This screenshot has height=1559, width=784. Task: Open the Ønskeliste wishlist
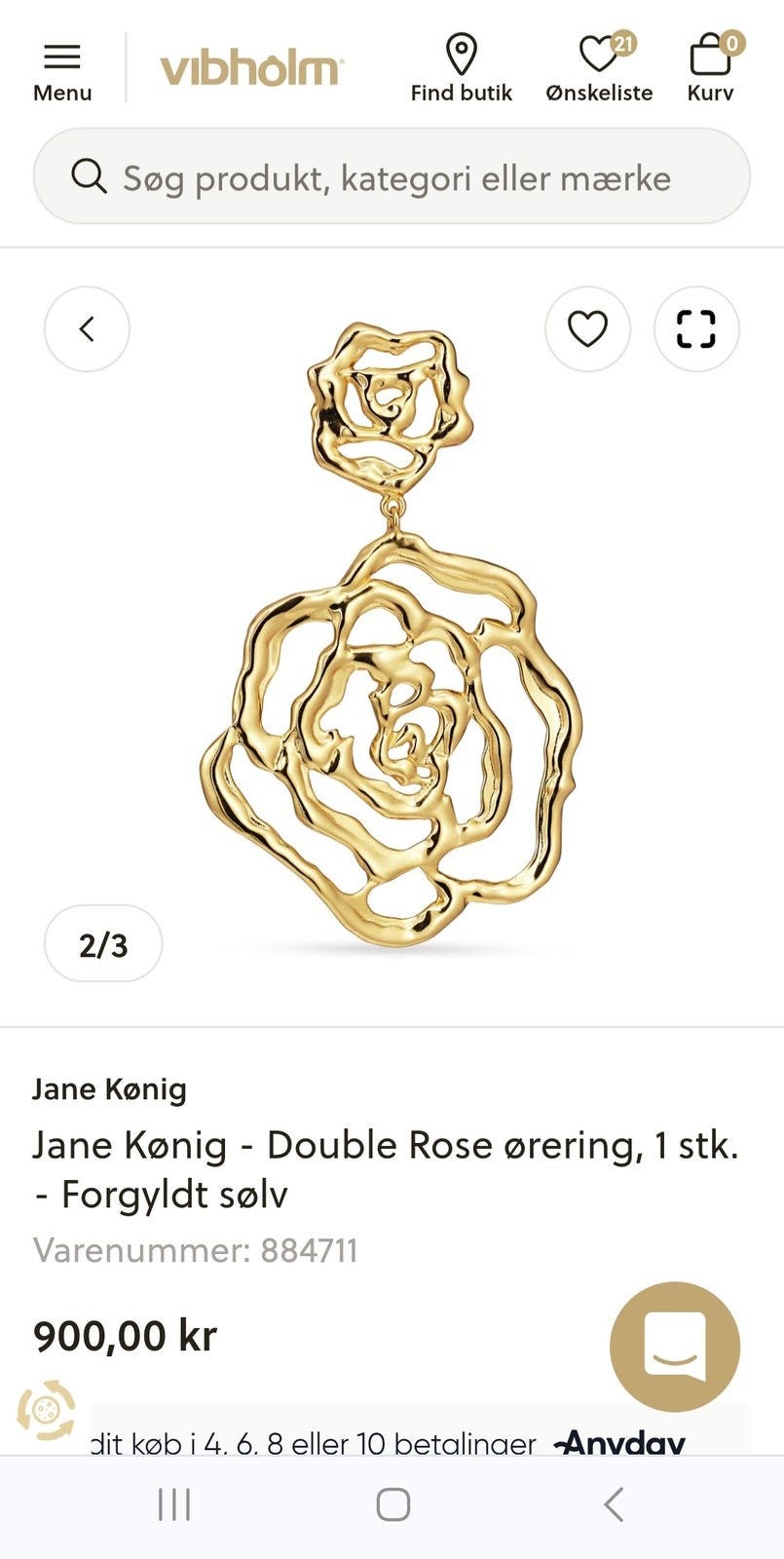tap(599, 68)
